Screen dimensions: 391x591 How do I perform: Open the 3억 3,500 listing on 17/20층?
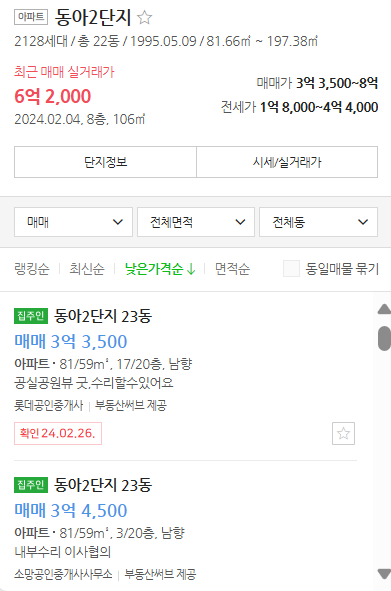pyautogui.click(x=185, y=376)
